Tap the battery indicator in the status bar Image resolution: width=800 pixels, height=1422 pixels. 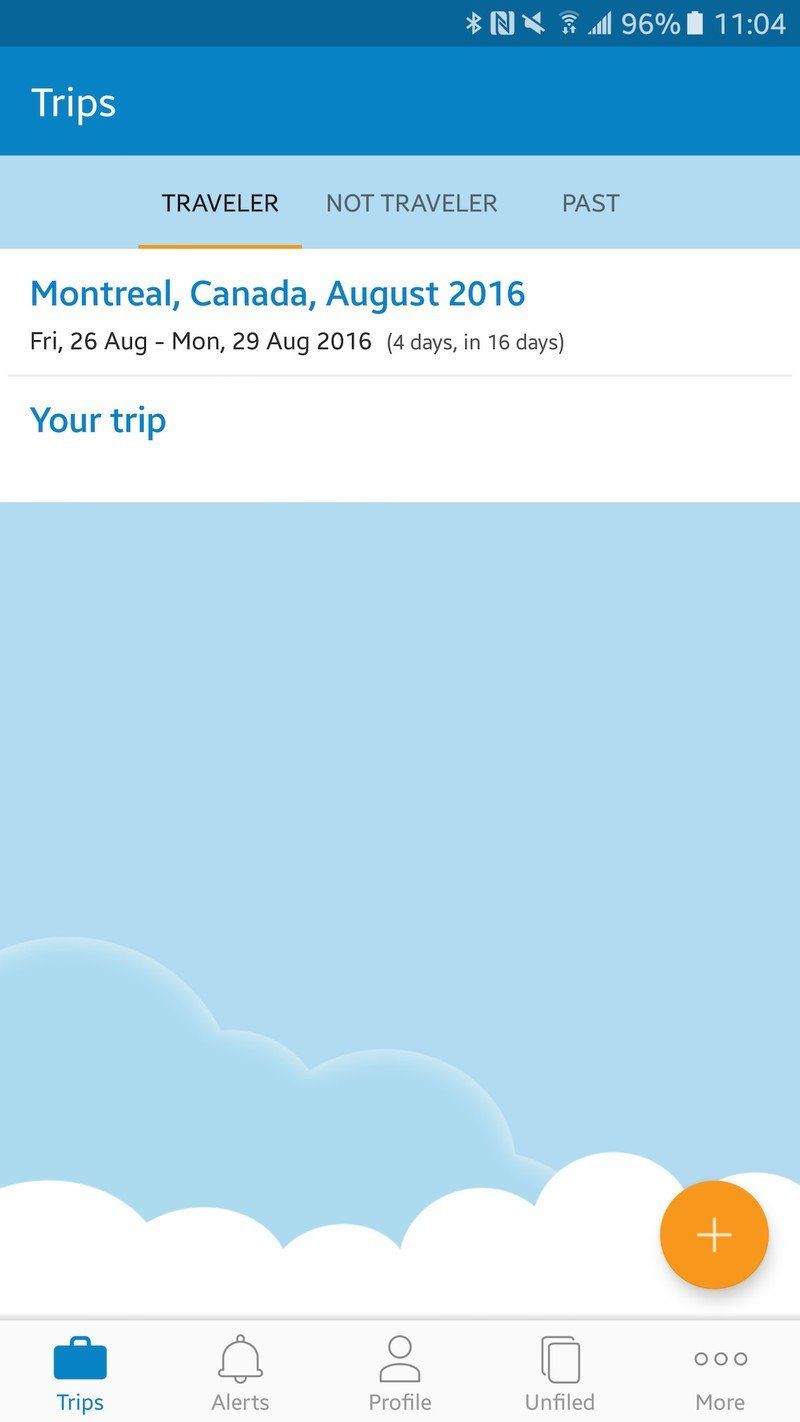pyautogui.click(x=695, y=22)
